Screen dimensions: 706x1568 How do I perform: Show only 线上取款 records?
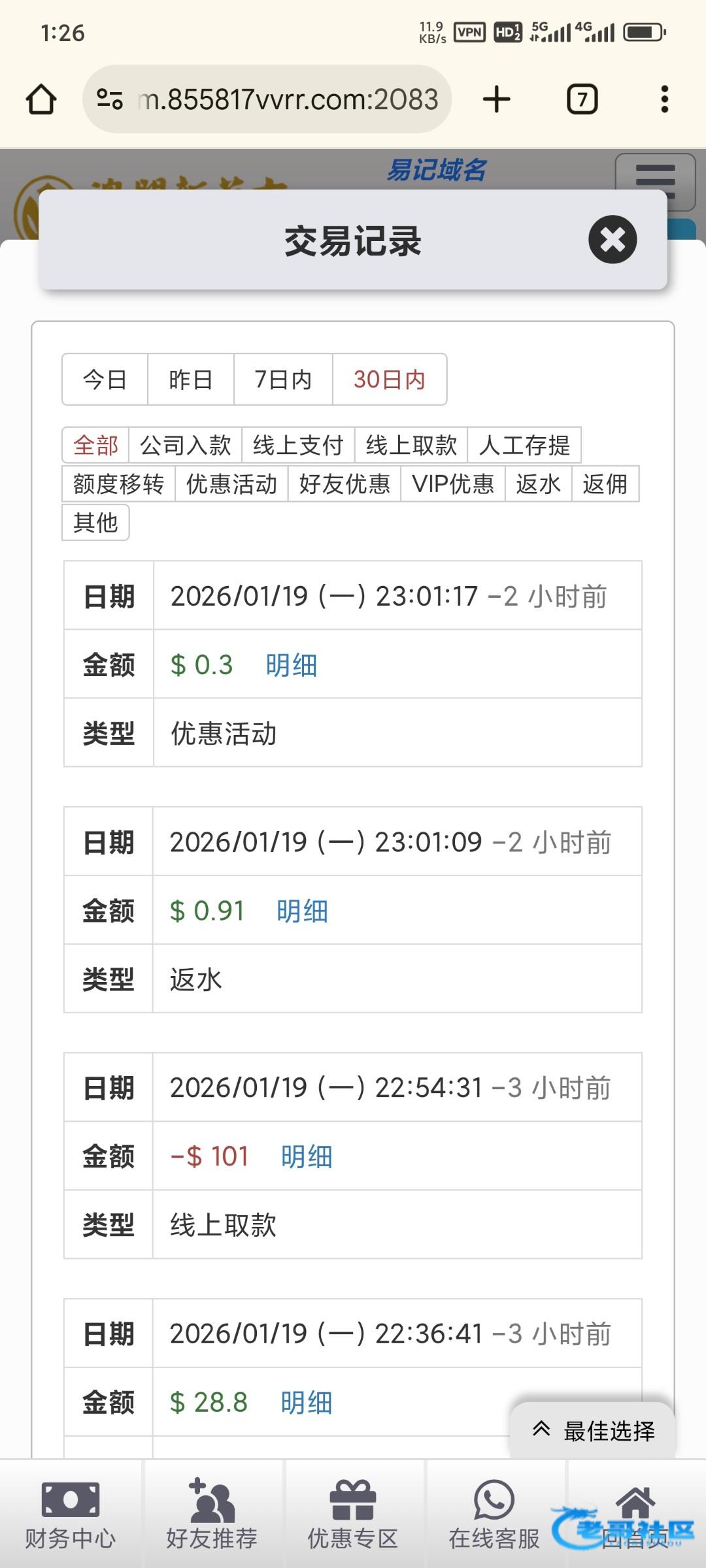411,446
